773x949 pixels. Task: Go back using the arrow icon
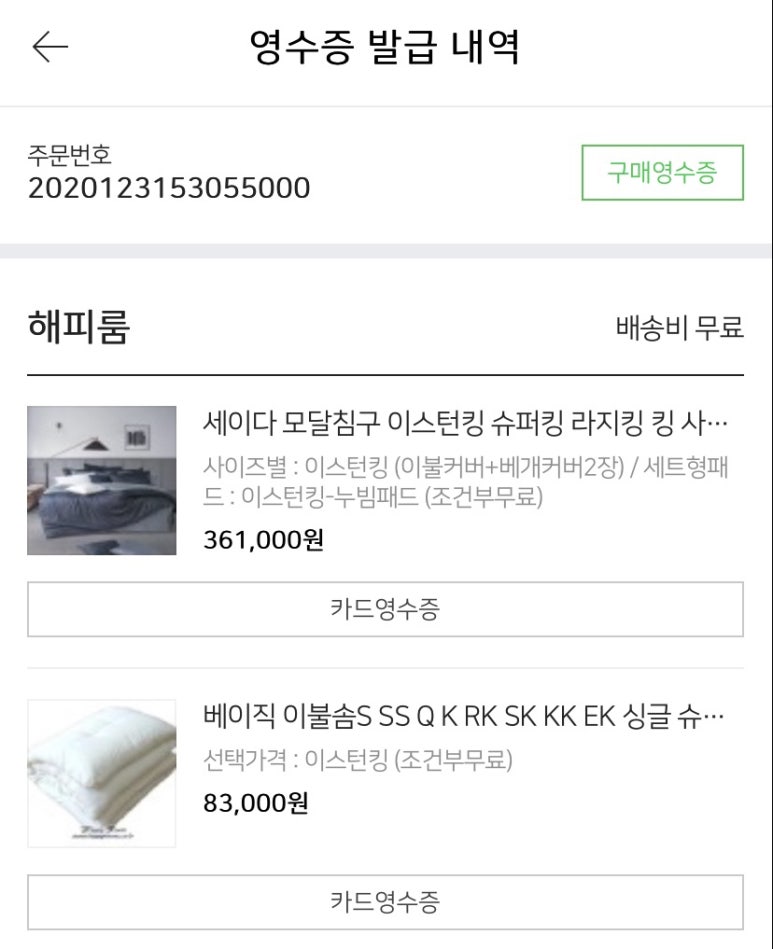[49, 47]
